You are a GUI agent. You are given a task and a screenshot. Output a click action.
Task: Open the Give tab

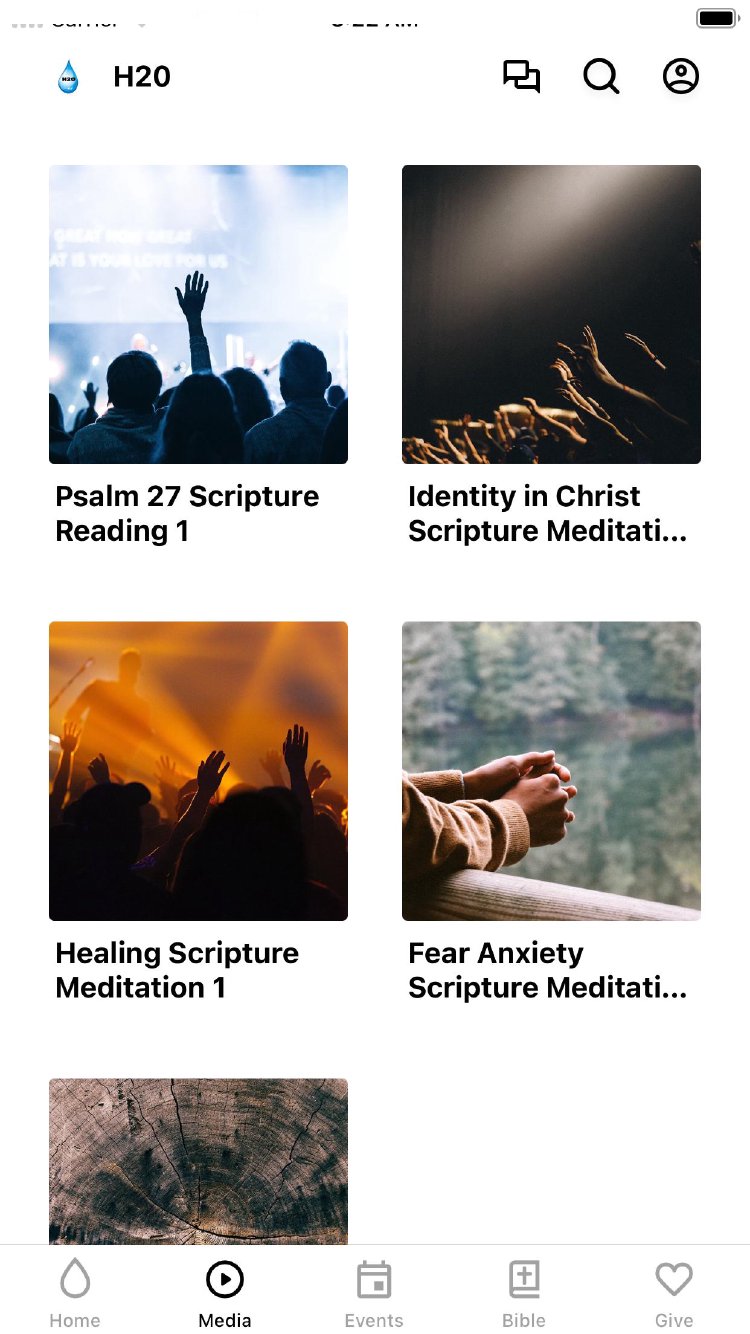coord(674,1292)
